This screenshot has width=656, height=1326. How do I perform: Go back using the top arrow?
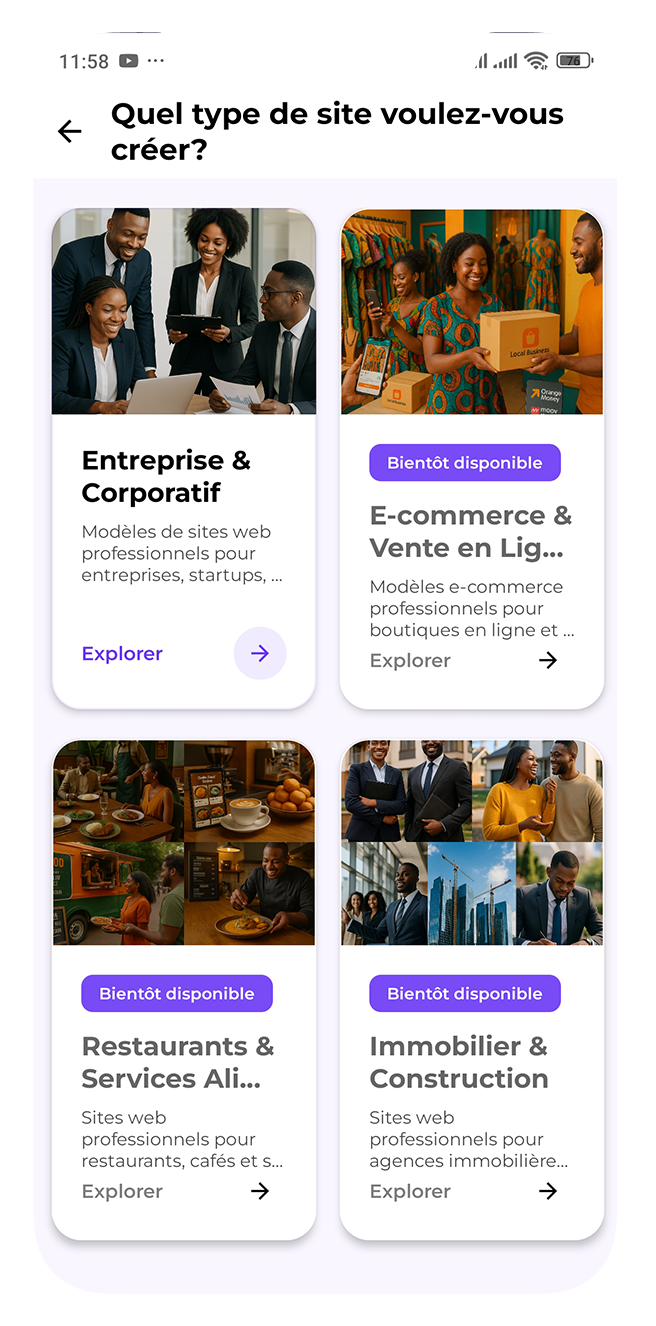(69, 131)
